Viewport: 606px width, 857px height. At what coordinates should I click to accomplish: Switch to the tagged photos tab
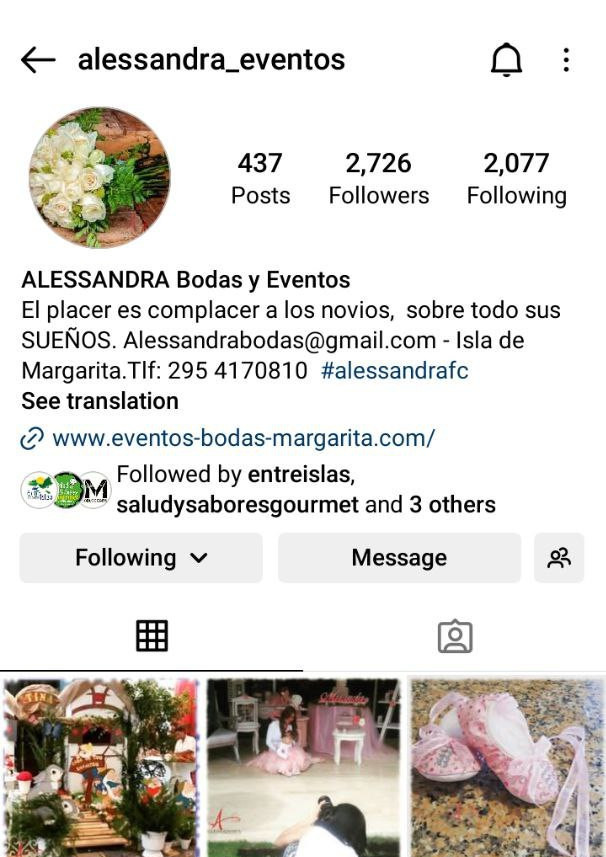pos(454,636)
